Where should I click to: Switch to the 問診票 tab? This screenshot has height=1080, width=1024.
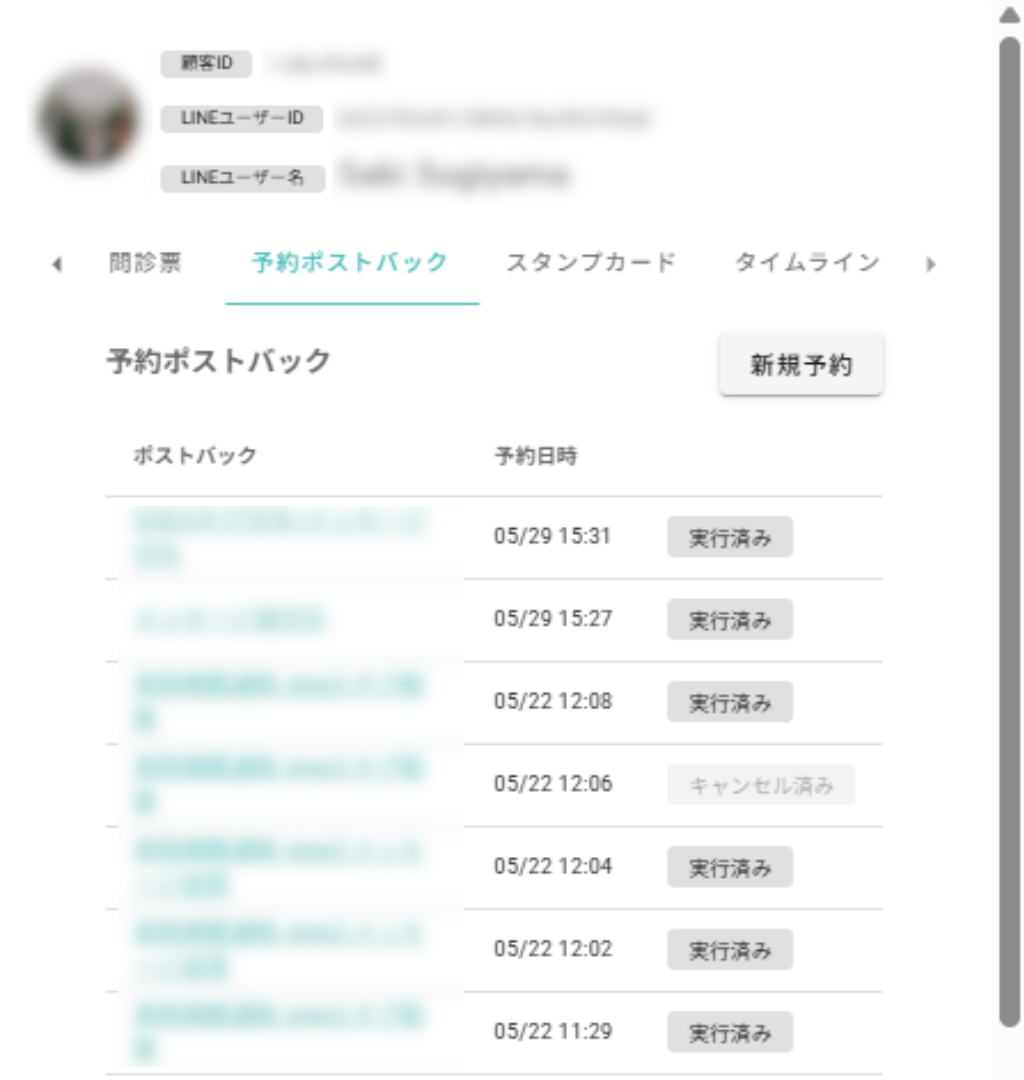145,264
